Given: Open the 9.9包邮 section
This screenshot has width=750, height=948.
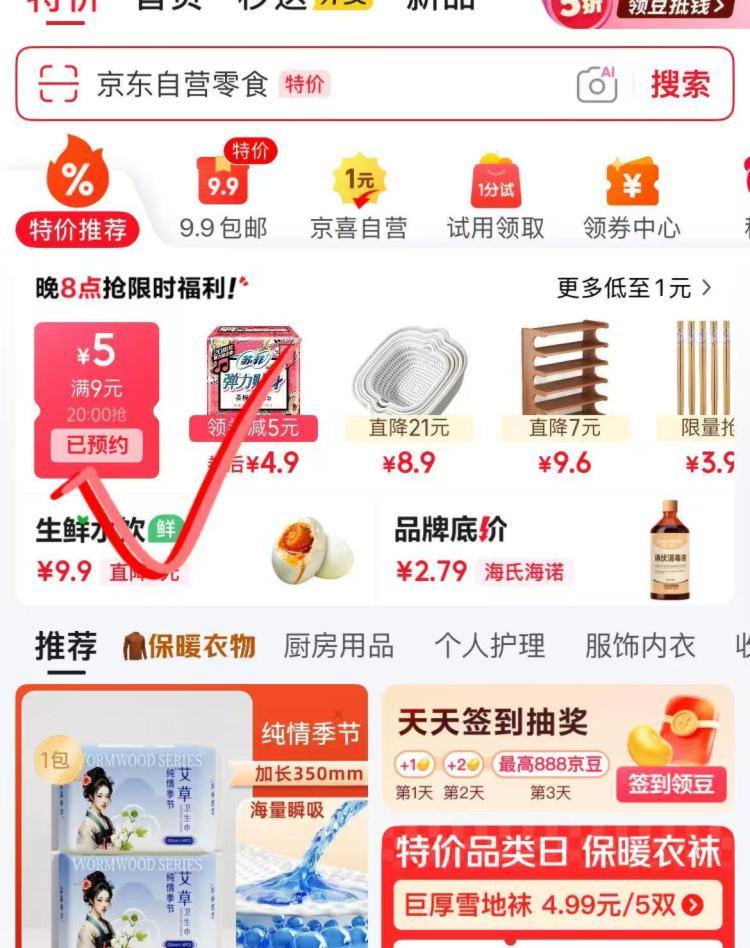Looking at the screenshot, I should tap(223, 195).
